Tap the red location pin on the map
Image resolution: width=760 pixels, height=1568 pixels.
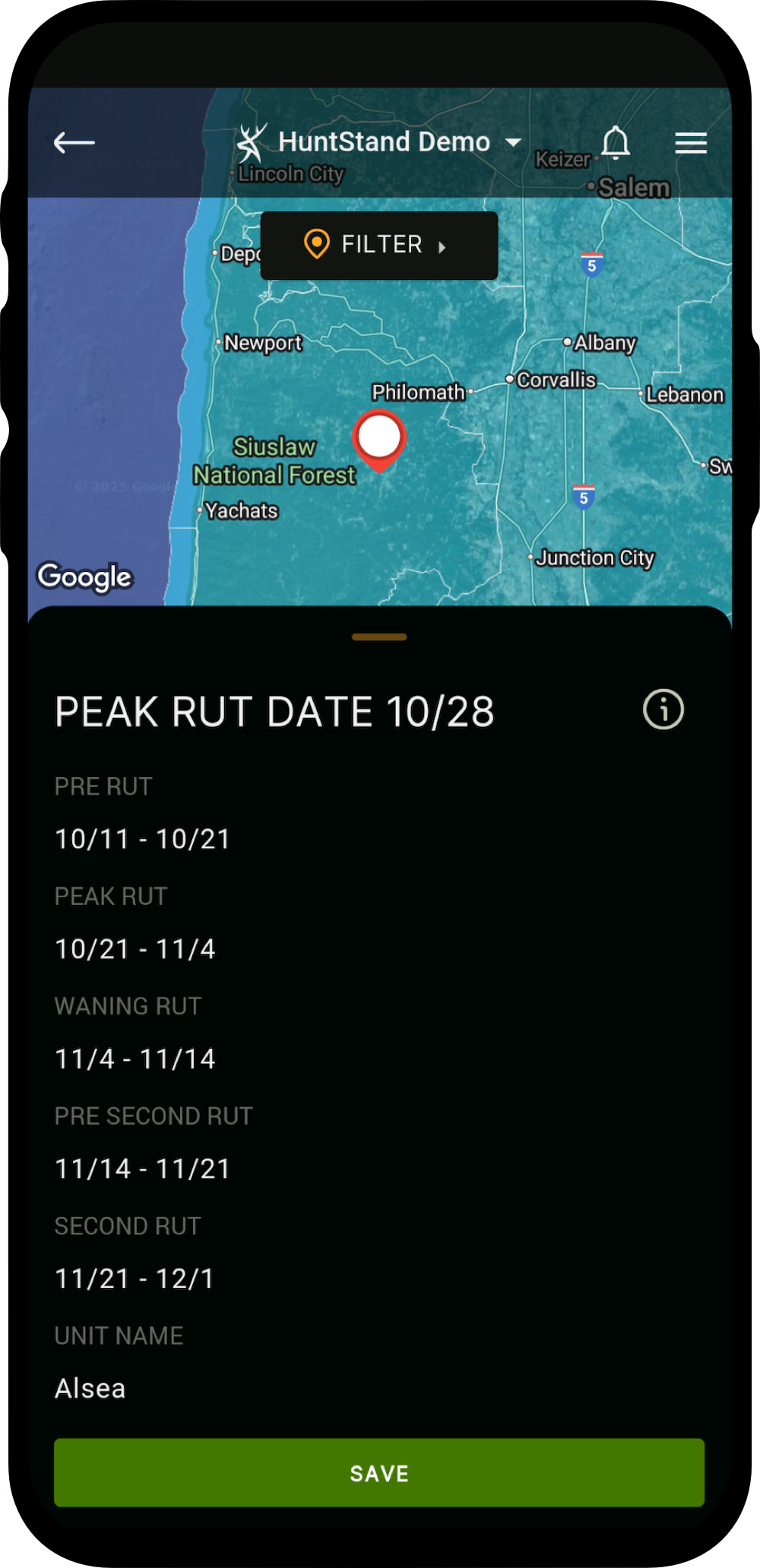379,439
